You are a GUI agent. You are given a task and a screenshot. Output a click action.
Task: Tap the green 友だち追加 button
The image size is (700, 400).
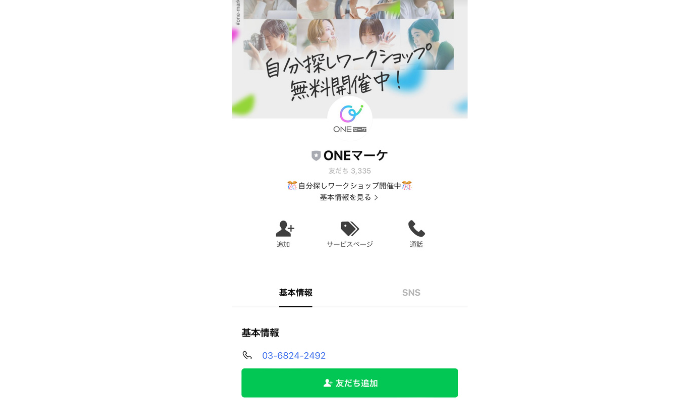click(349, 383)
